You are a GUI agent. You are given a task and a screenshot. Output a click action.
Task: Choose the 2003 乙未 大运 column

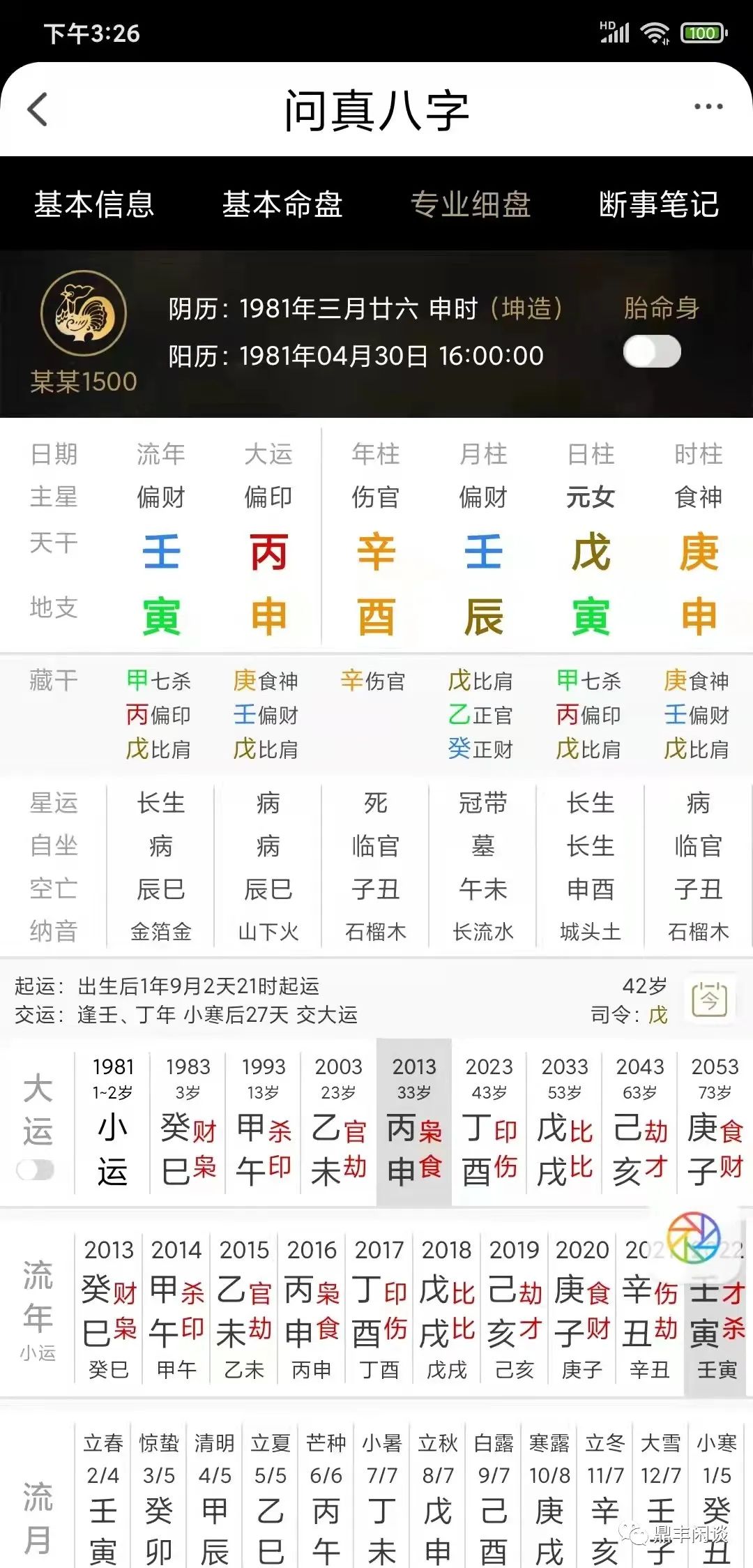click(x=339, y=1122)
